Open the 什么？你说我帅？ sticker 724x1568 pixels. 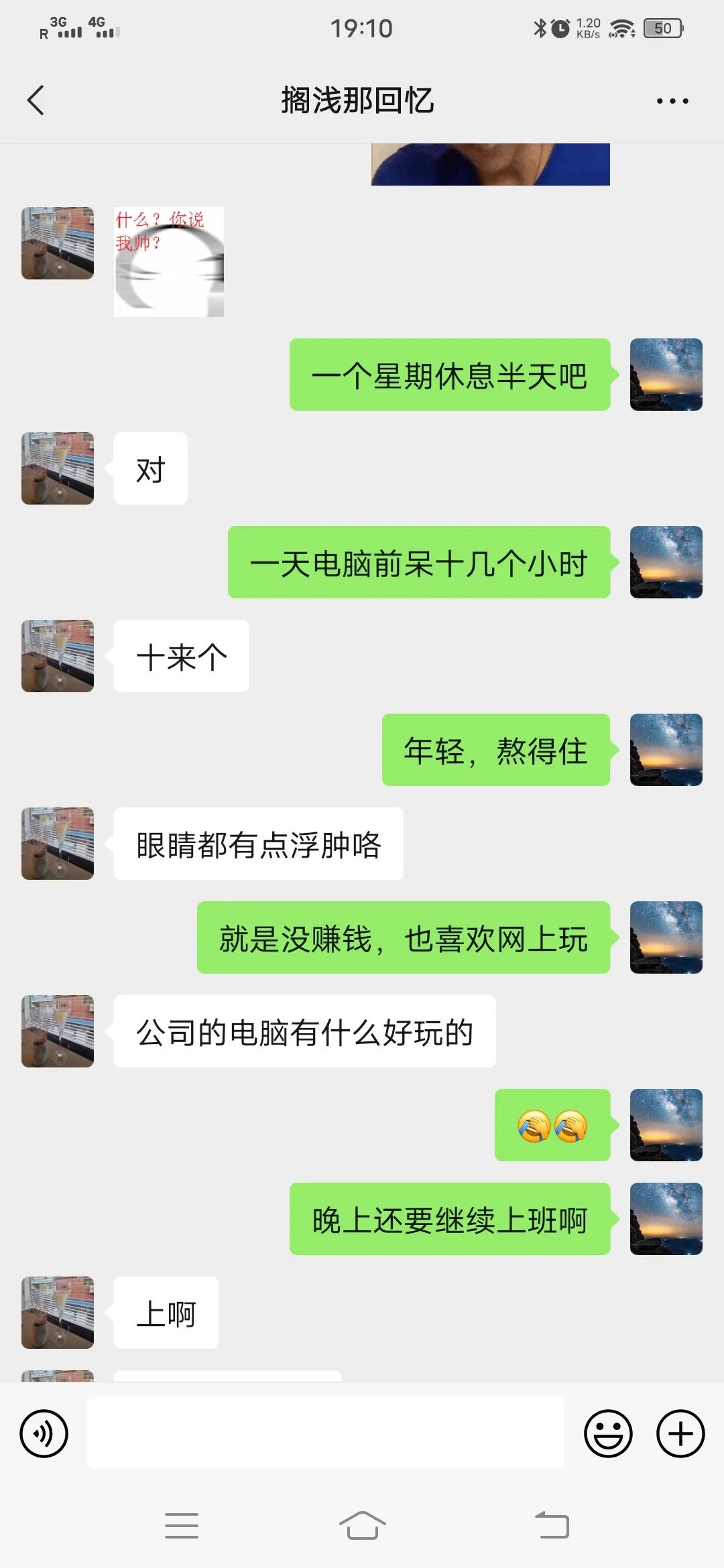(x=168, y=261)
